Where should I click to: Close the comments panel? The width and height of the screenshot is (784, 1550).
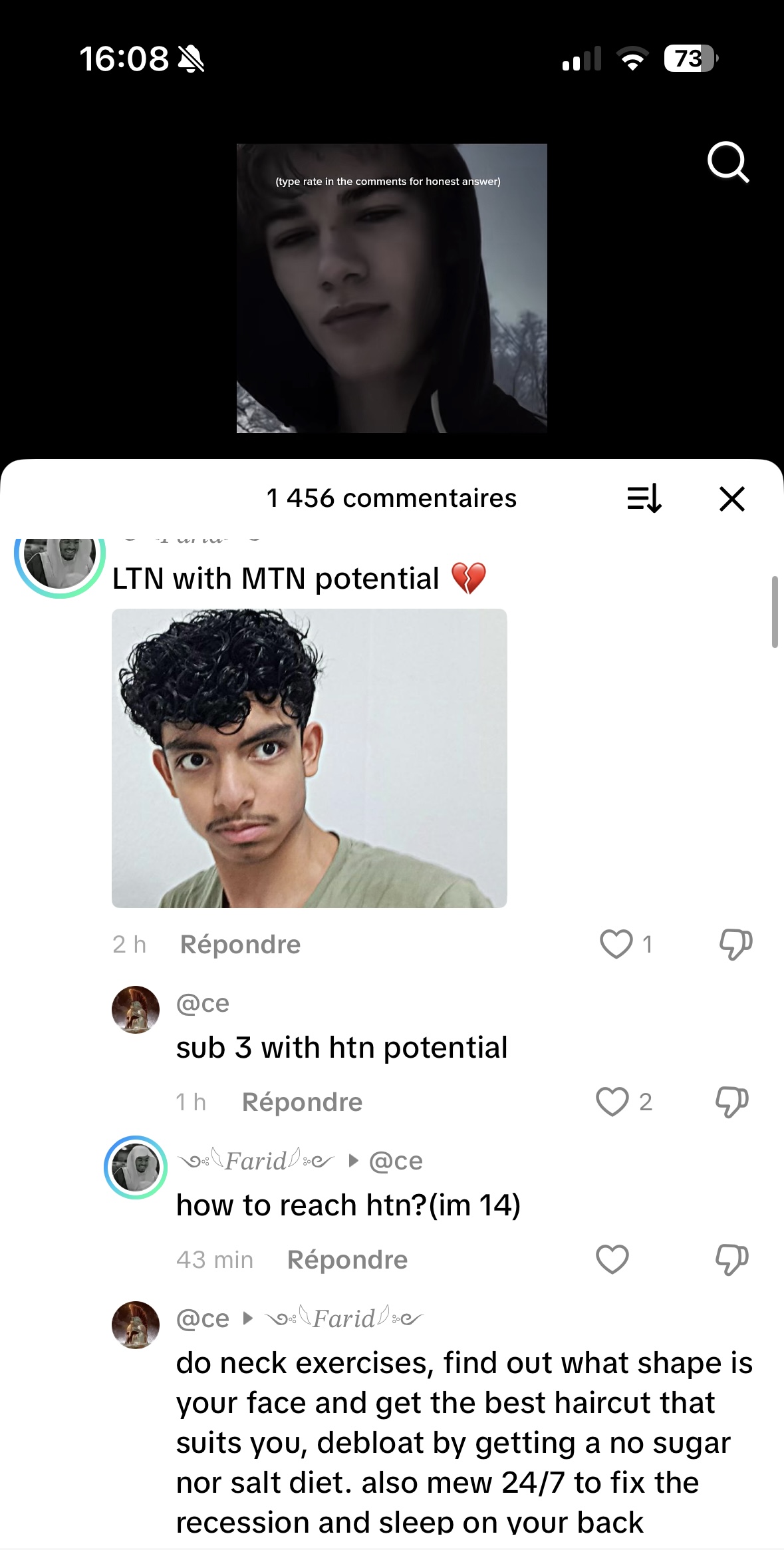coord(731,498)
